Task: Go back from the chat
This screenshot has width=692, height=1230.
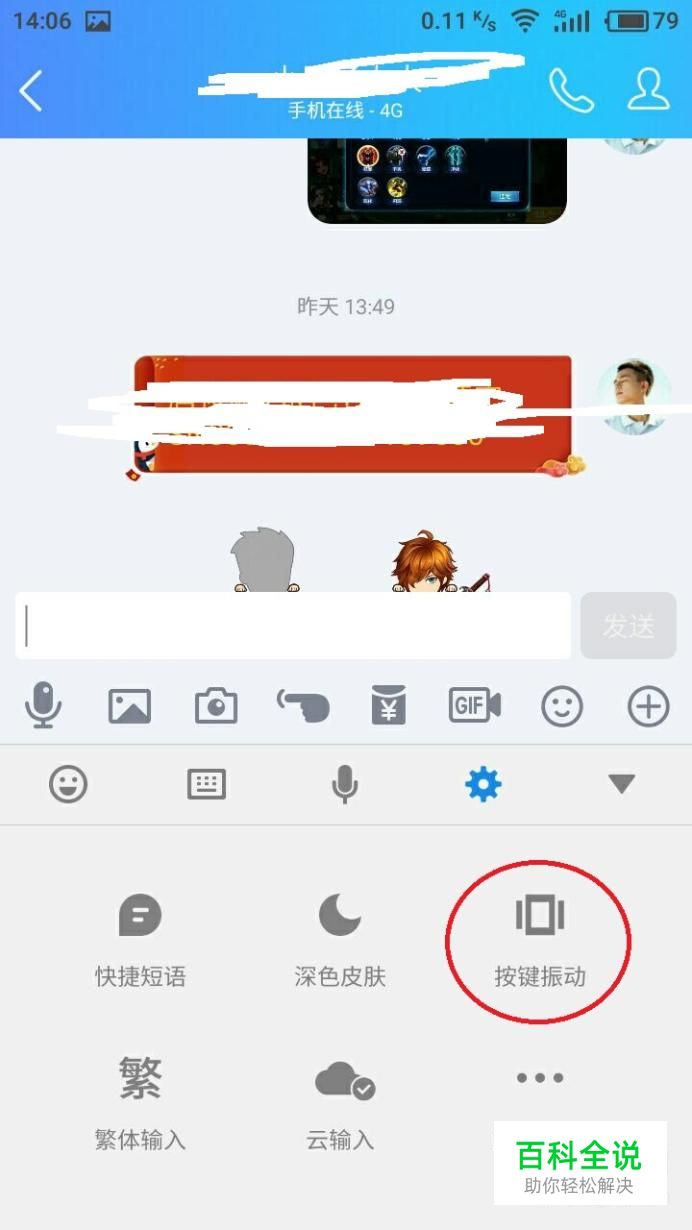Action: [31, 91]
